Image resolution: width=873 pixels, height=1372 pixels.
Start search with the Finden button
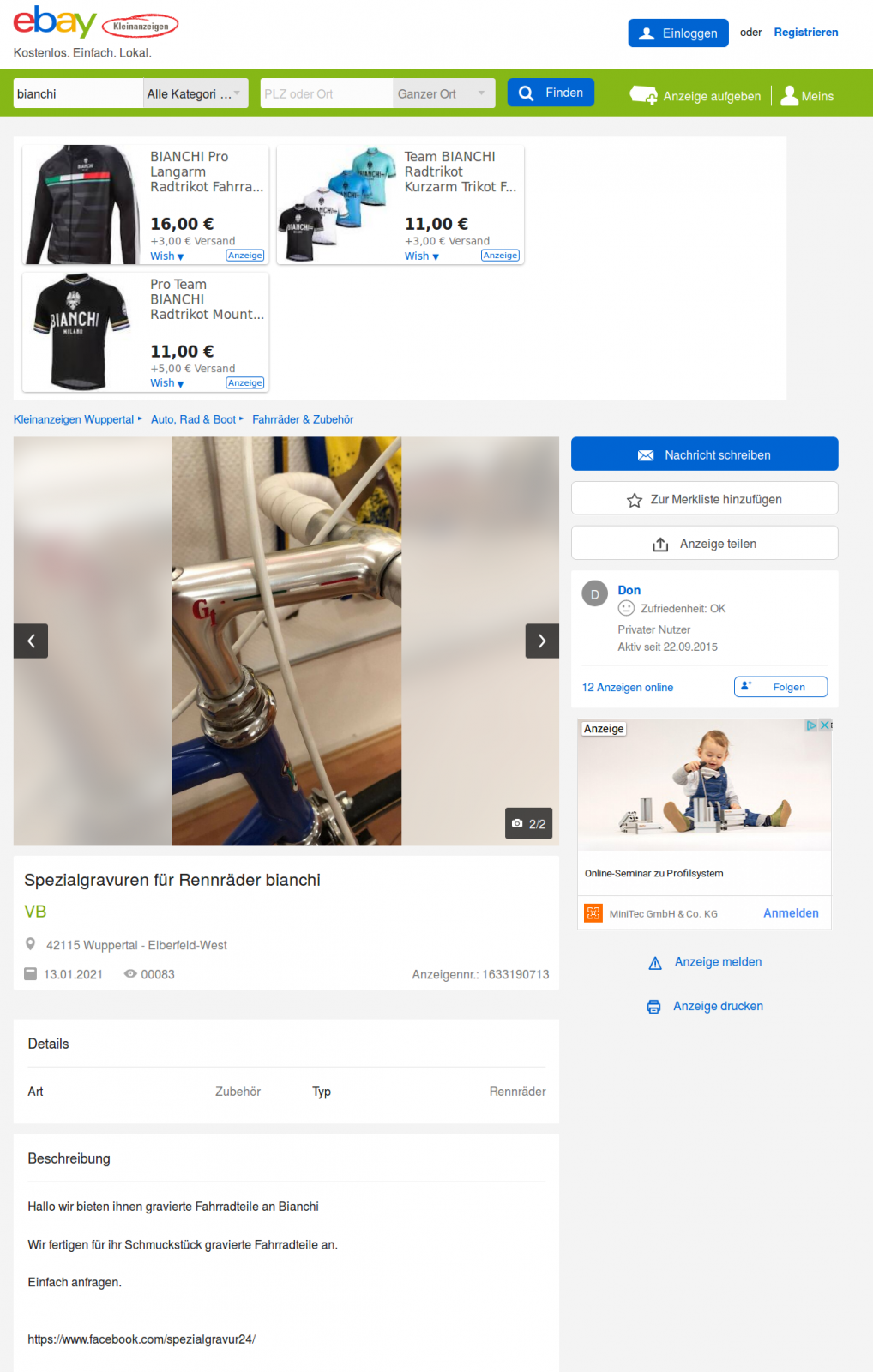click(551, 93)
